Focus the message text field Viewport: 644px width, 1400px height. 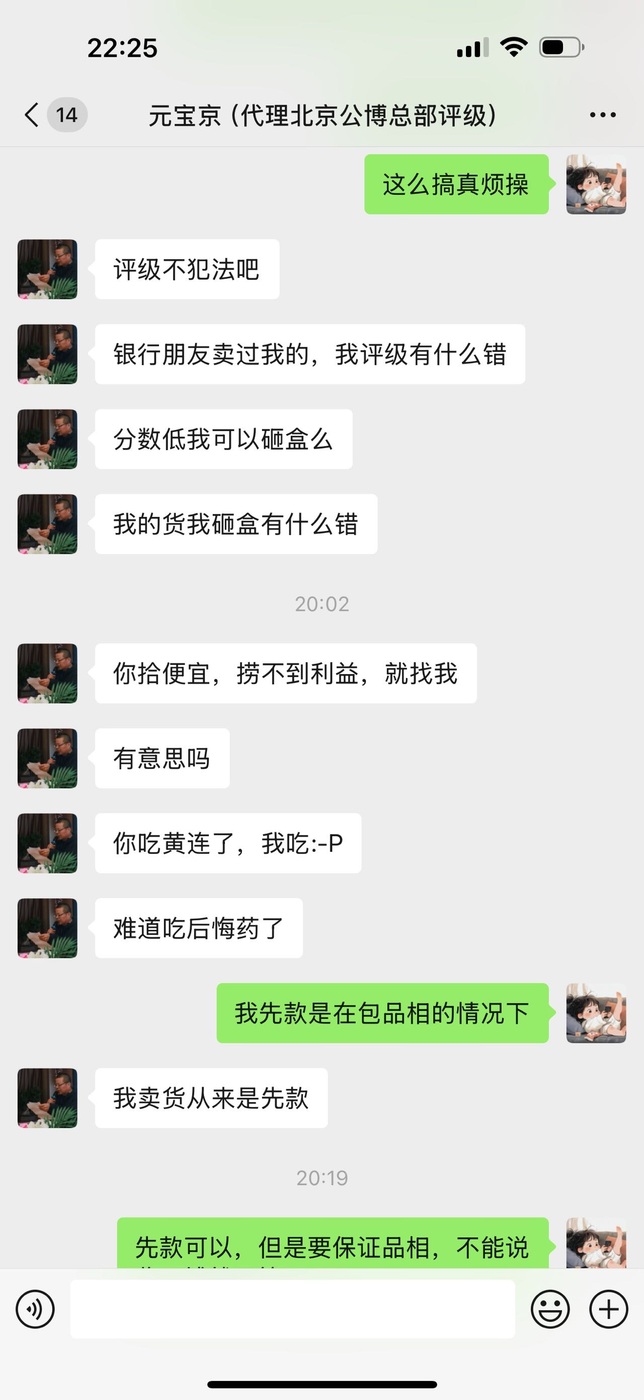coord(292,1309)
